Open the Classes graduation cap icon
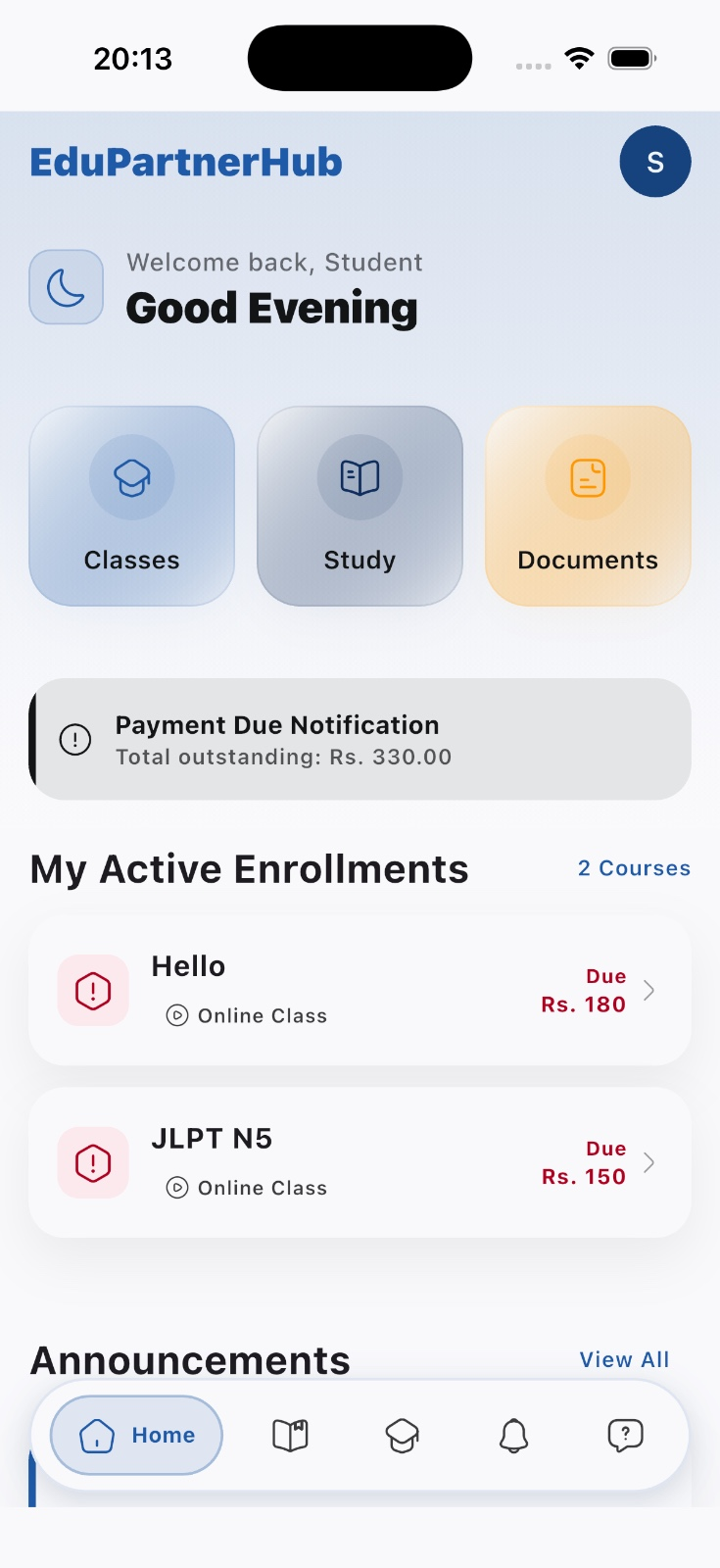Viewport: 720px width, 1568px height. pyautogui.click(x=131, y=476)
